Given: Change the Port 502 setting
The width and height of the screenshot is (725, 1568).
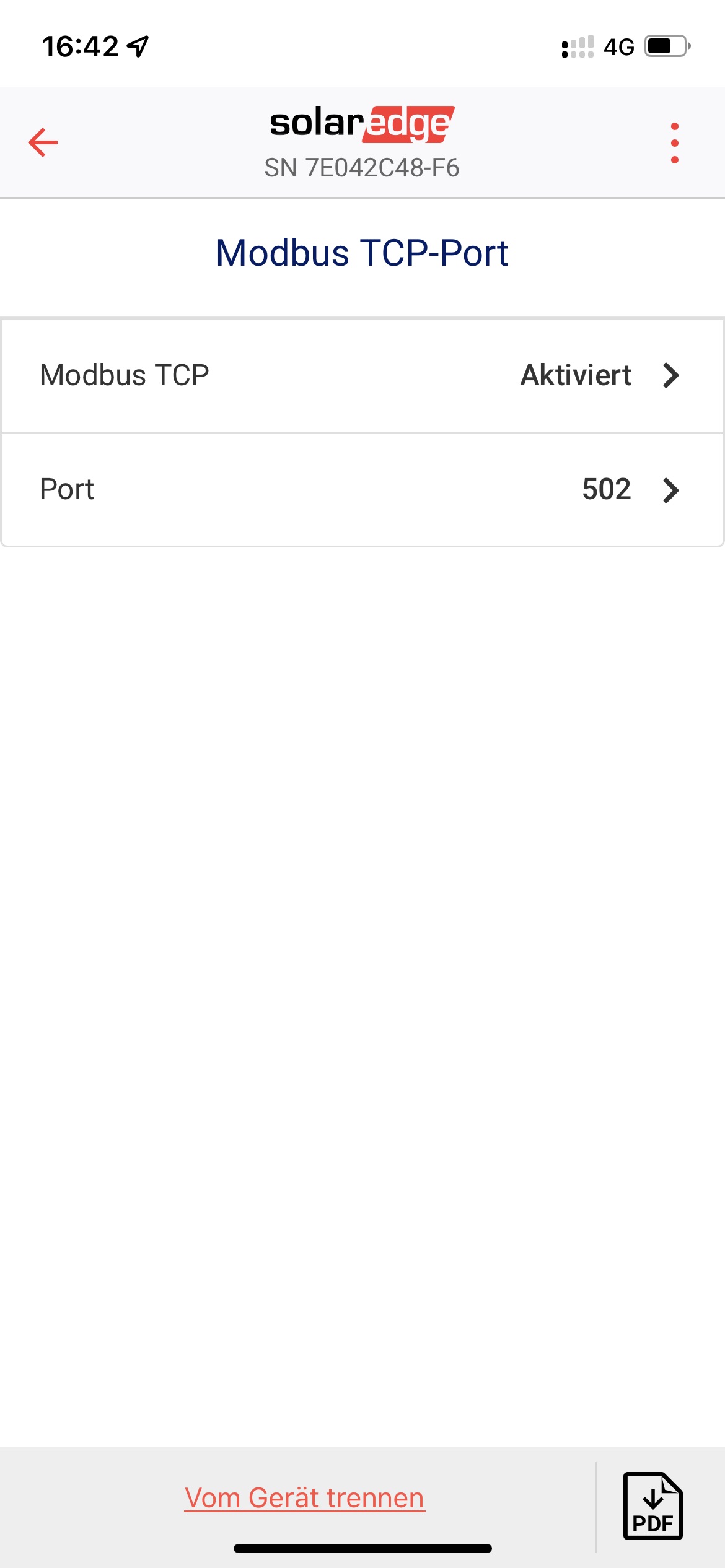Looking at the screenshot, I should point(362,490).
